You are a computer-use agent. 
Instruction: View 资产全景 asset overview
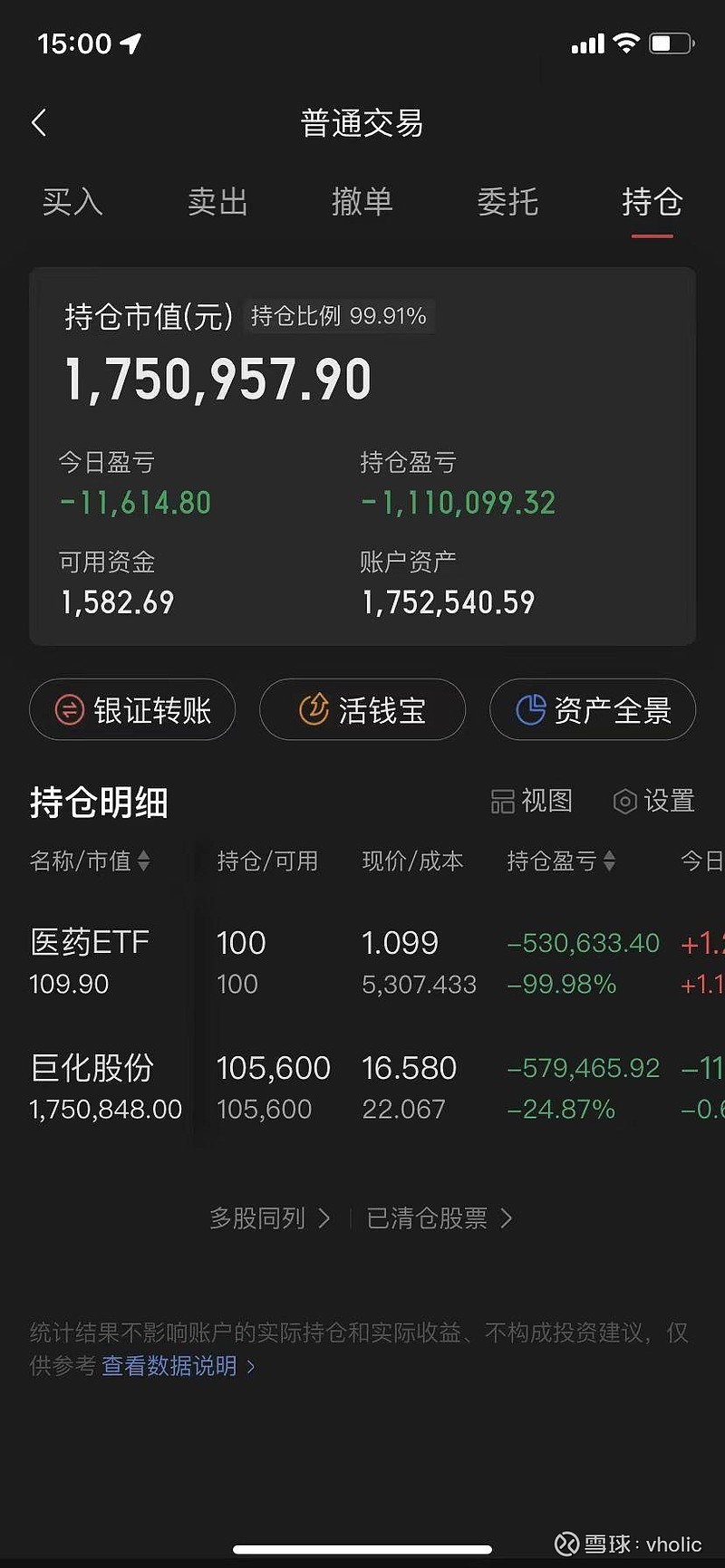(x=593, y=709)
